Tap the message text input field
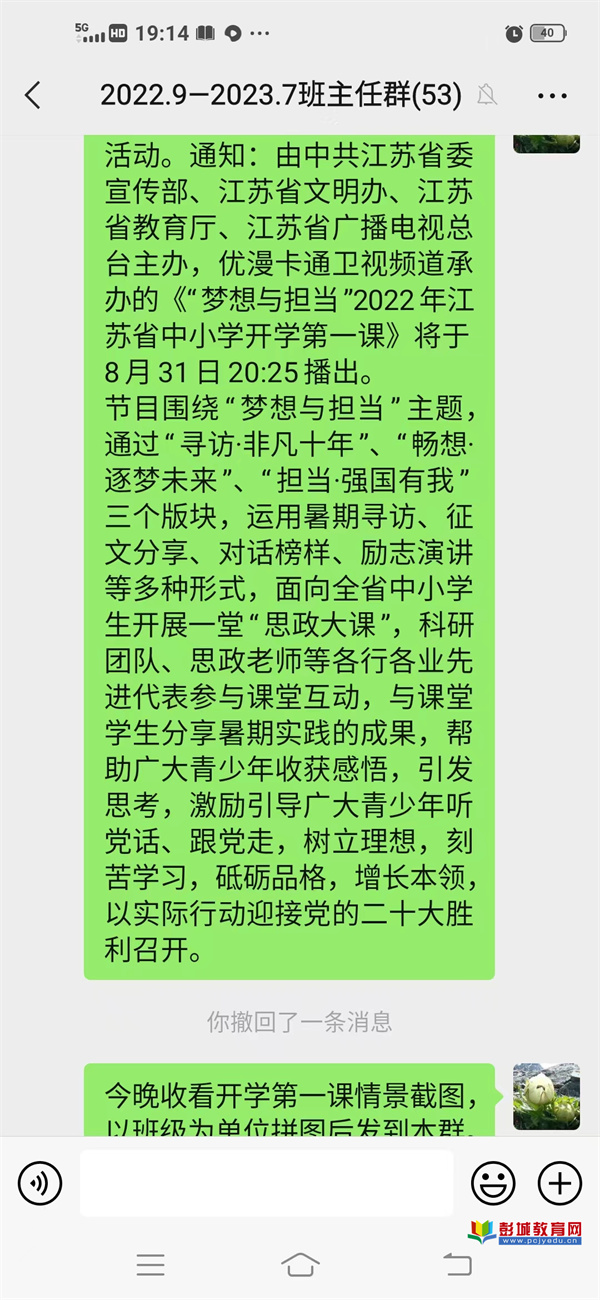 pos(266,1184)
